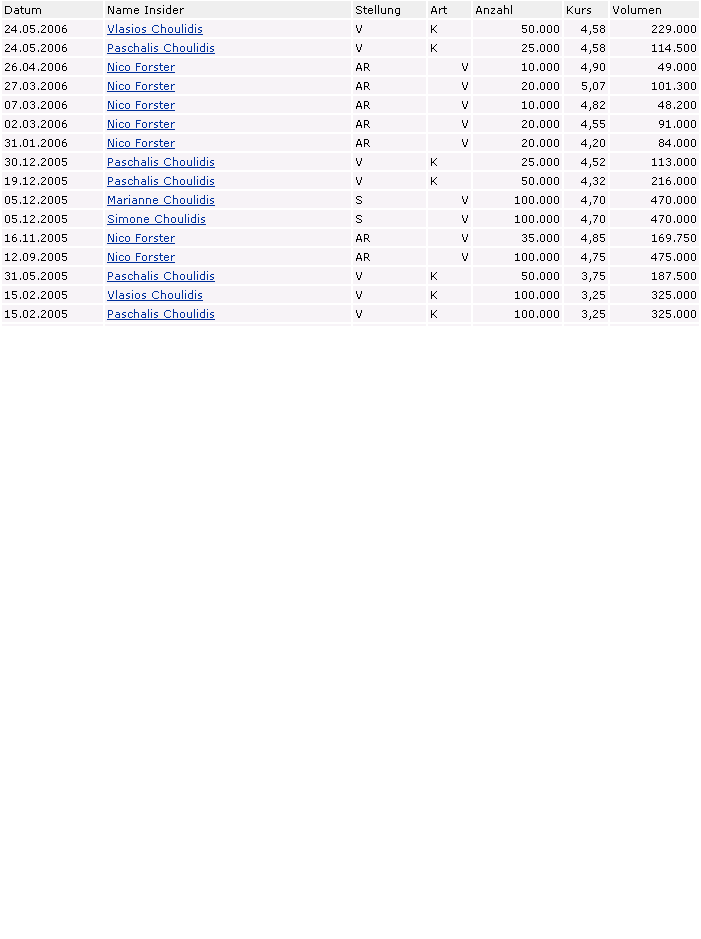Viewport: 701px width, 939px height.
Task: Open Nico Forster link from 26.04.2006
Action: click(x=141, y=67)
